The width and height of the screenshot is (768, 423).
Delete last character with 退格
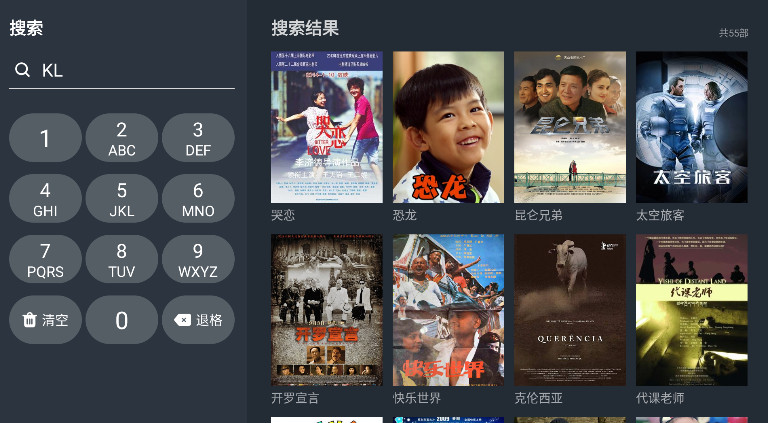click(x=198, y=321)
